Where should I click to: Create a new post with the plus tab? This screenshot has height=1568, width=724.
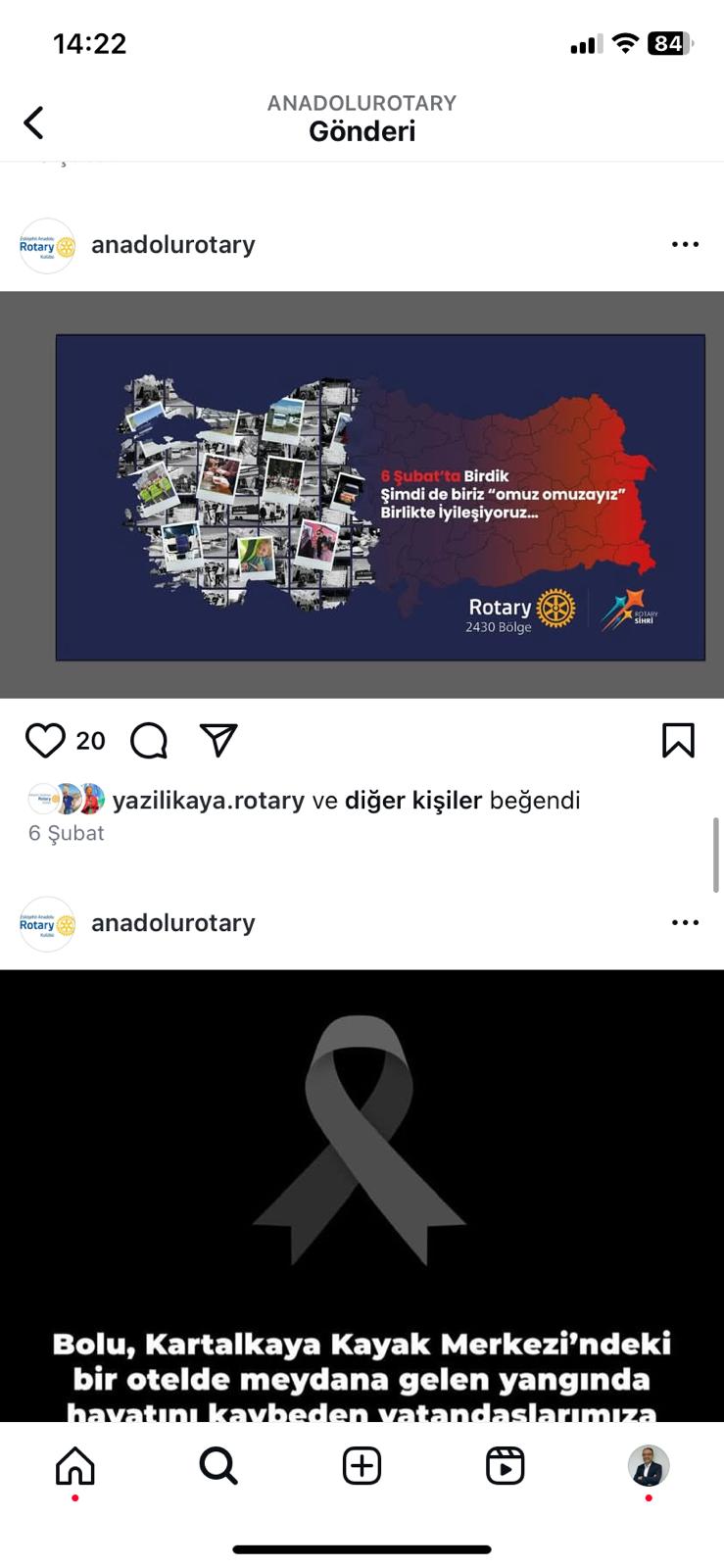[362, 1466]
